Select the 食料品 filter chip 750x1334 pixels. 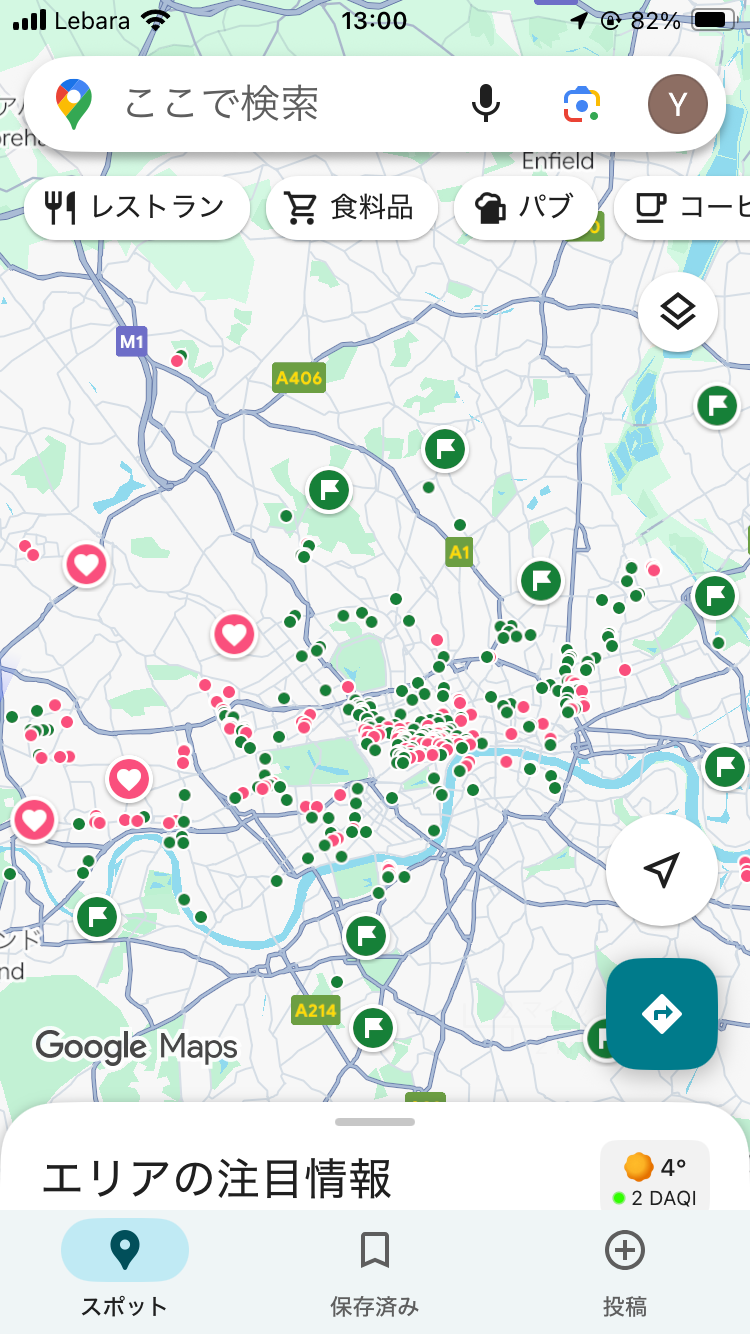(x=351, y=208)
